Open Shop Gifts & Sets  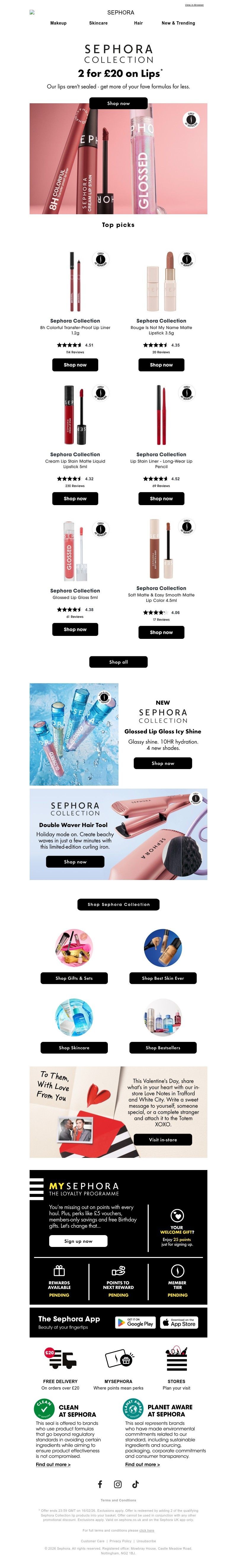(x=74, y=978)
